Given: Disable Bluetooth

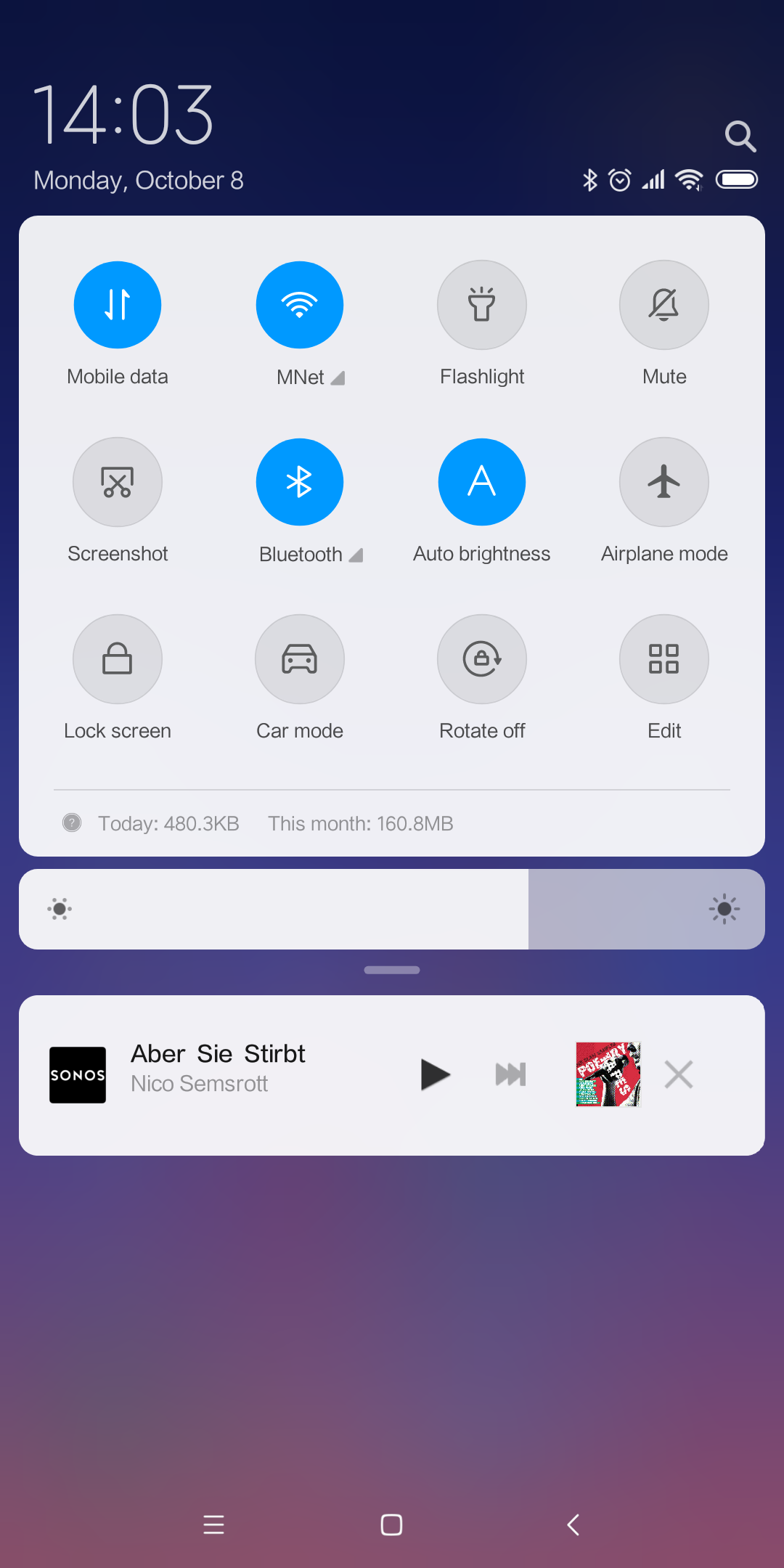Looking at the screenshot, I should pos(300,482).
